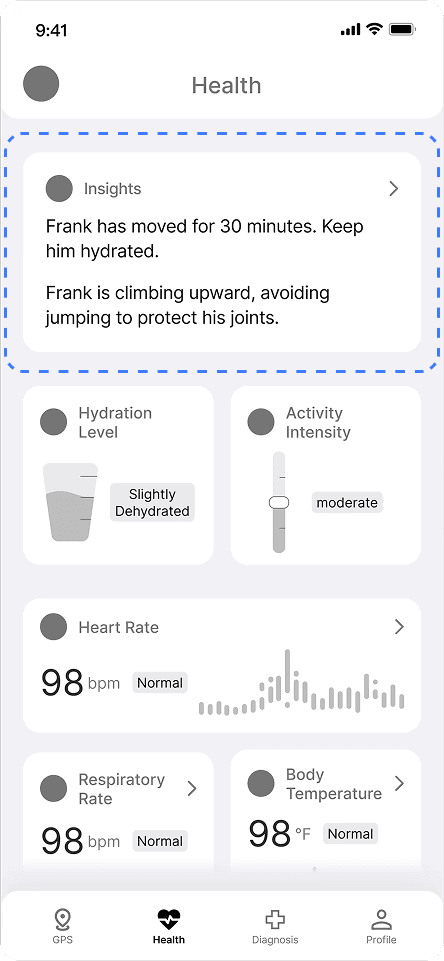Open the Hydration Level card

pos(118,475)
